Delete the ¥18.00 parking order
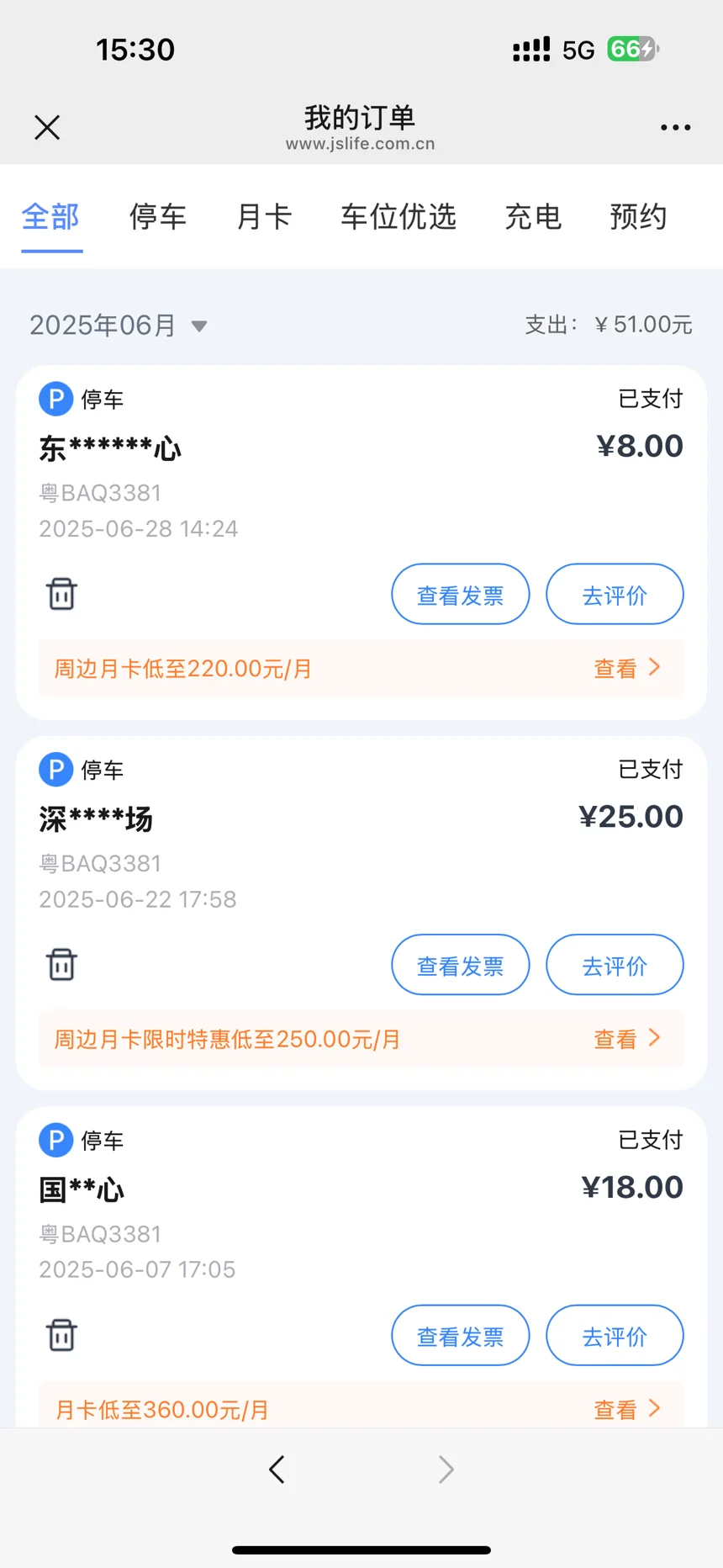Screen dimensions: 723x1568 61,1336
